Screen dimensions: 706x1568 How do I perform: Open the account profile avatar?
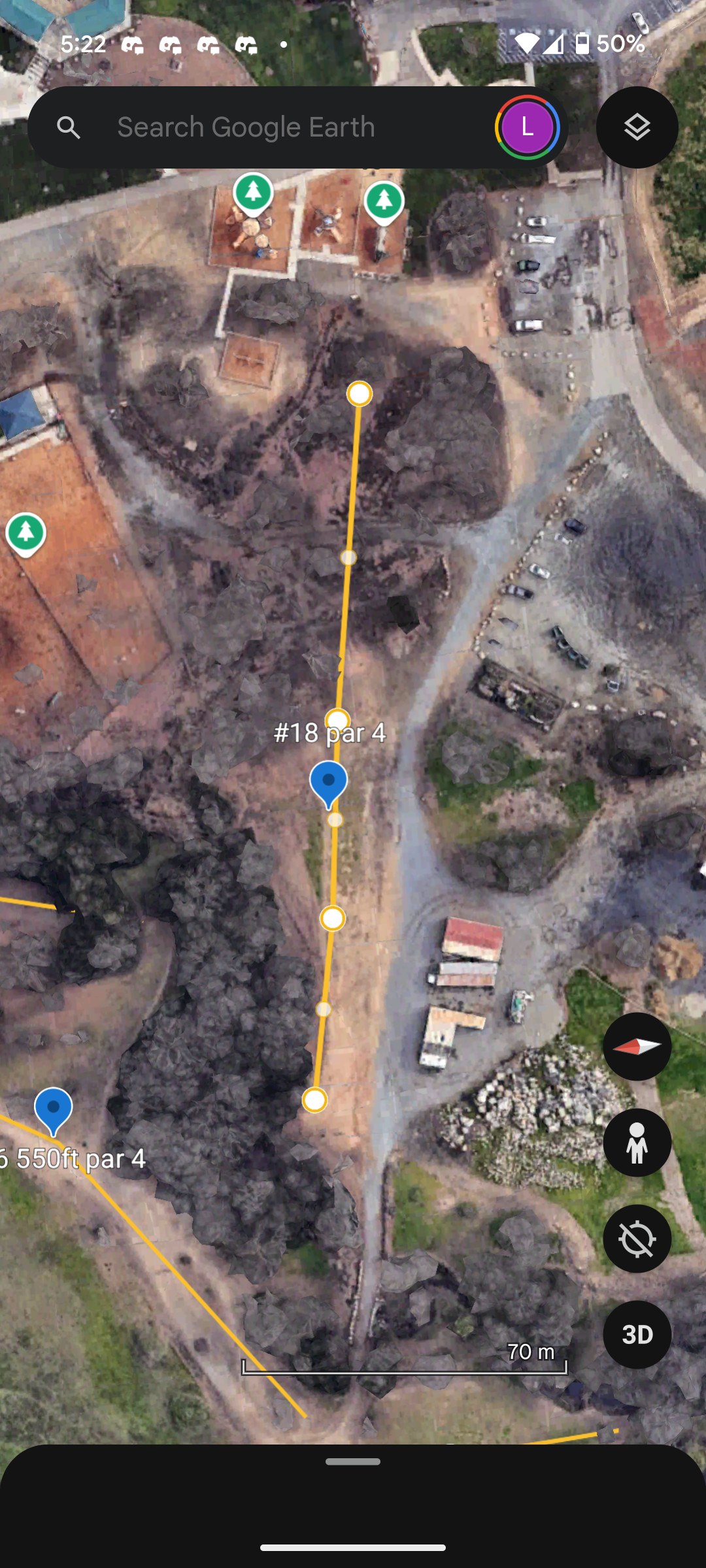[x=527, y=127]
